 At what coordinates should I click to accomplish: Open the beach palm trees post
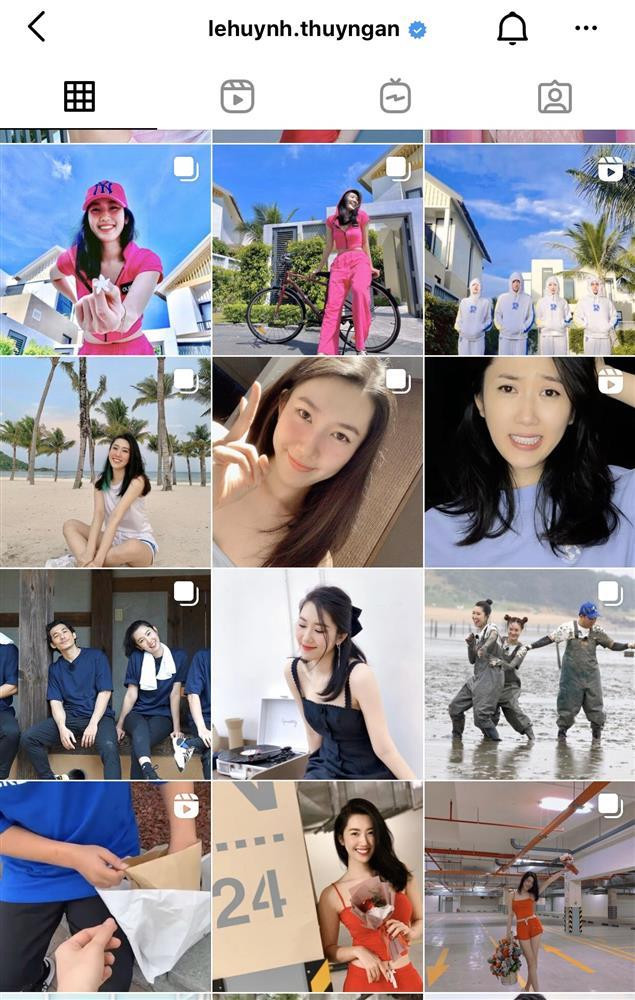pyautogui.click(x=105, y=462)
